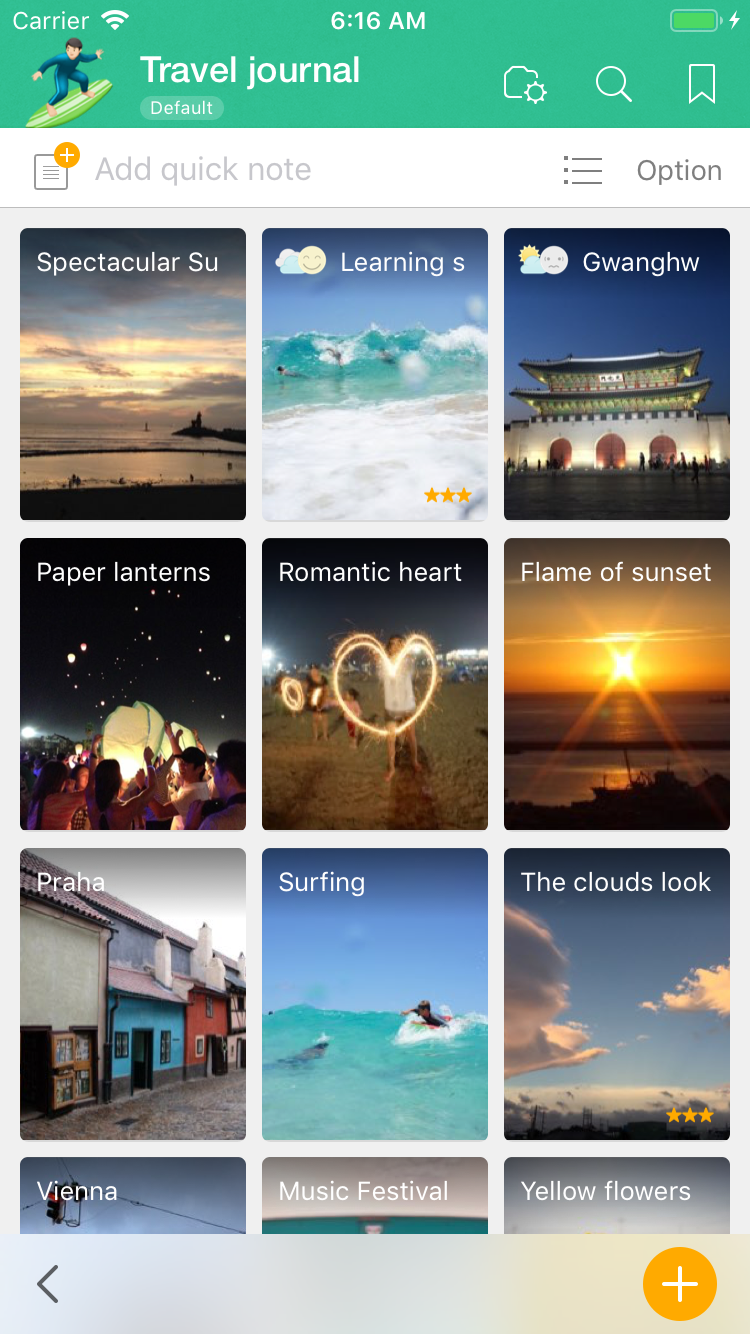This screenshot has width=750, height=1334.
Task: Open the Learning s note
Action: coord(375,374)
